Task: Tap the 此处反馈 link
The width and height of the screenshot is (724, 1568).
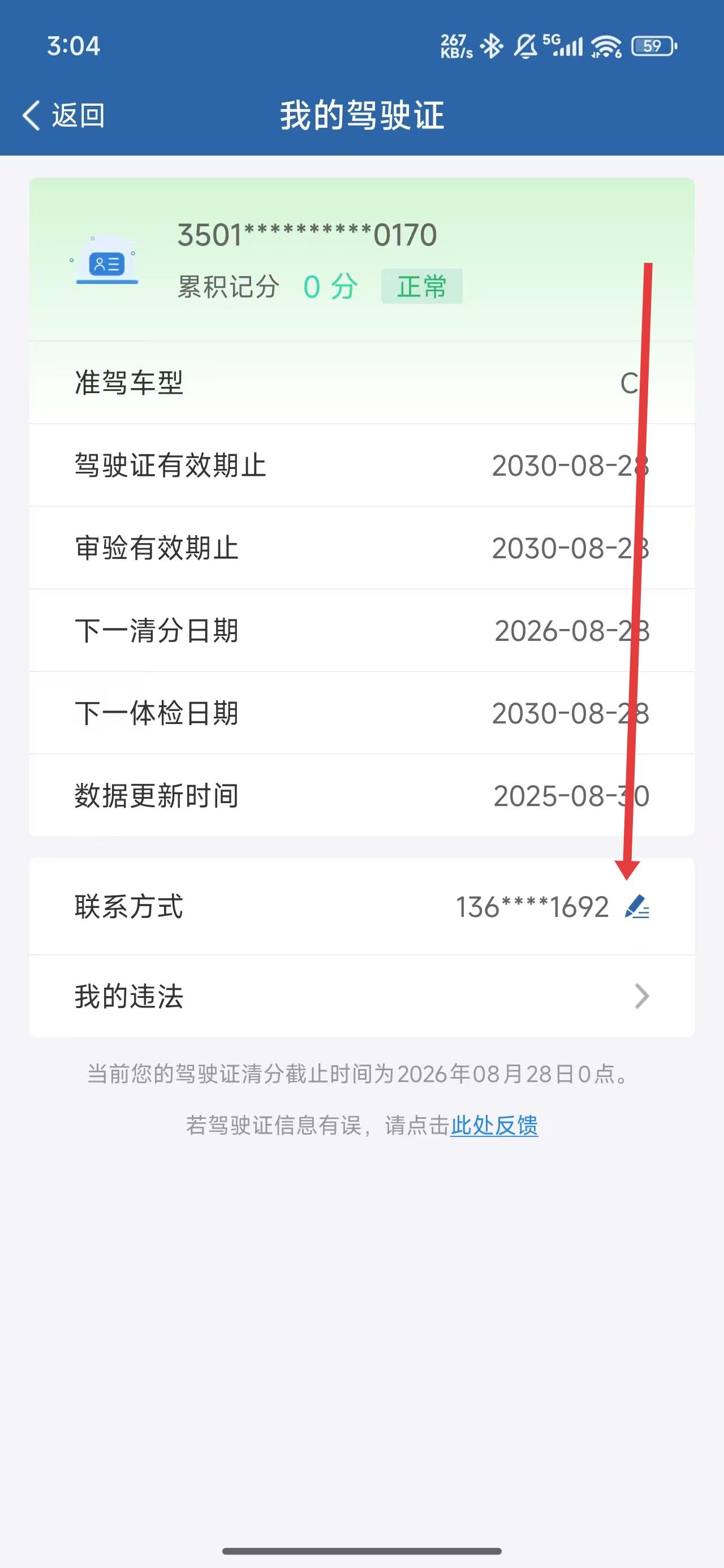Action: click(494, 1126)
